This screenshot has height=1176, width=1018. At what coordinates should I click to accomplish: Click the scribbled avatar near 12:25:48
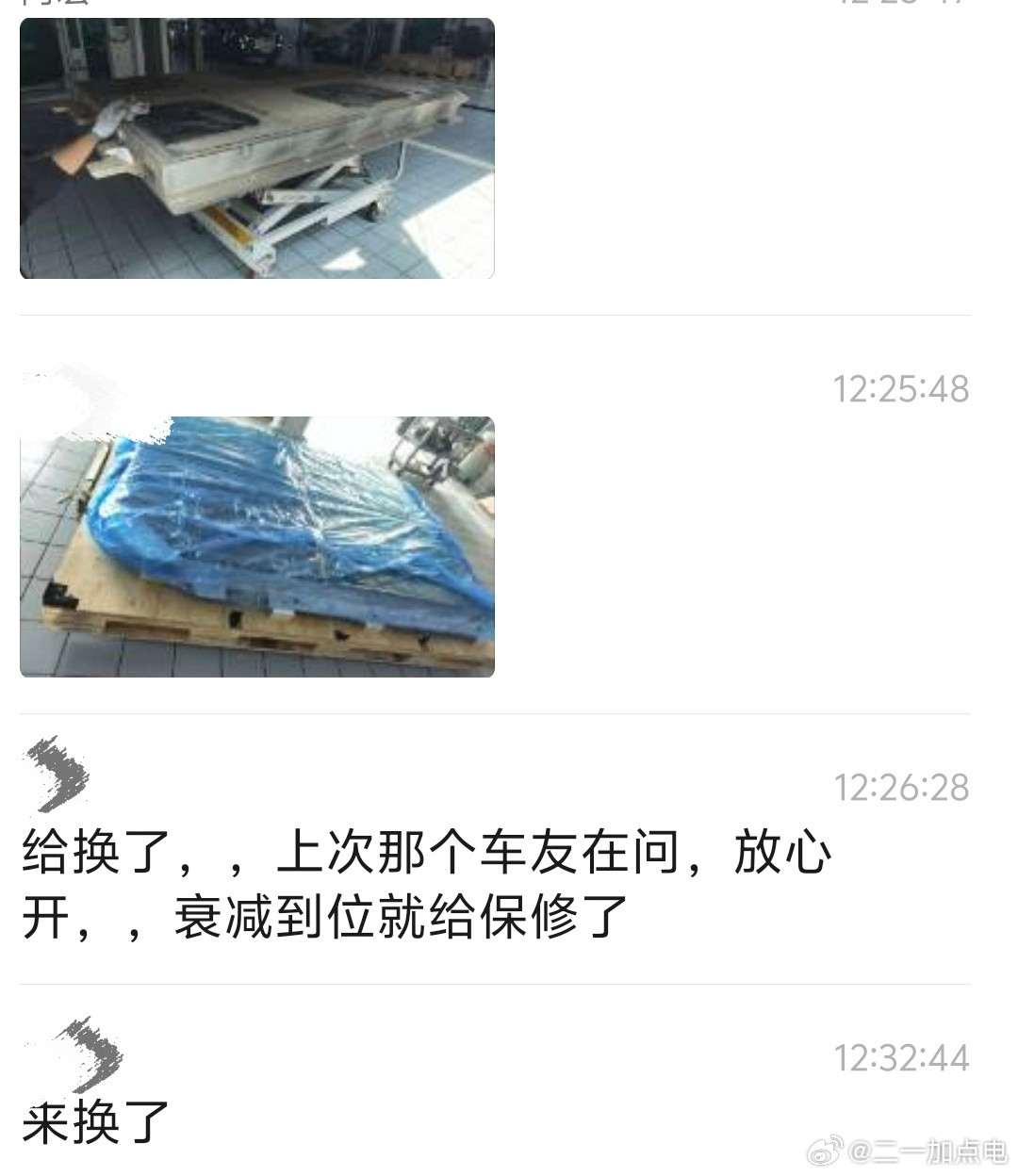71,391
